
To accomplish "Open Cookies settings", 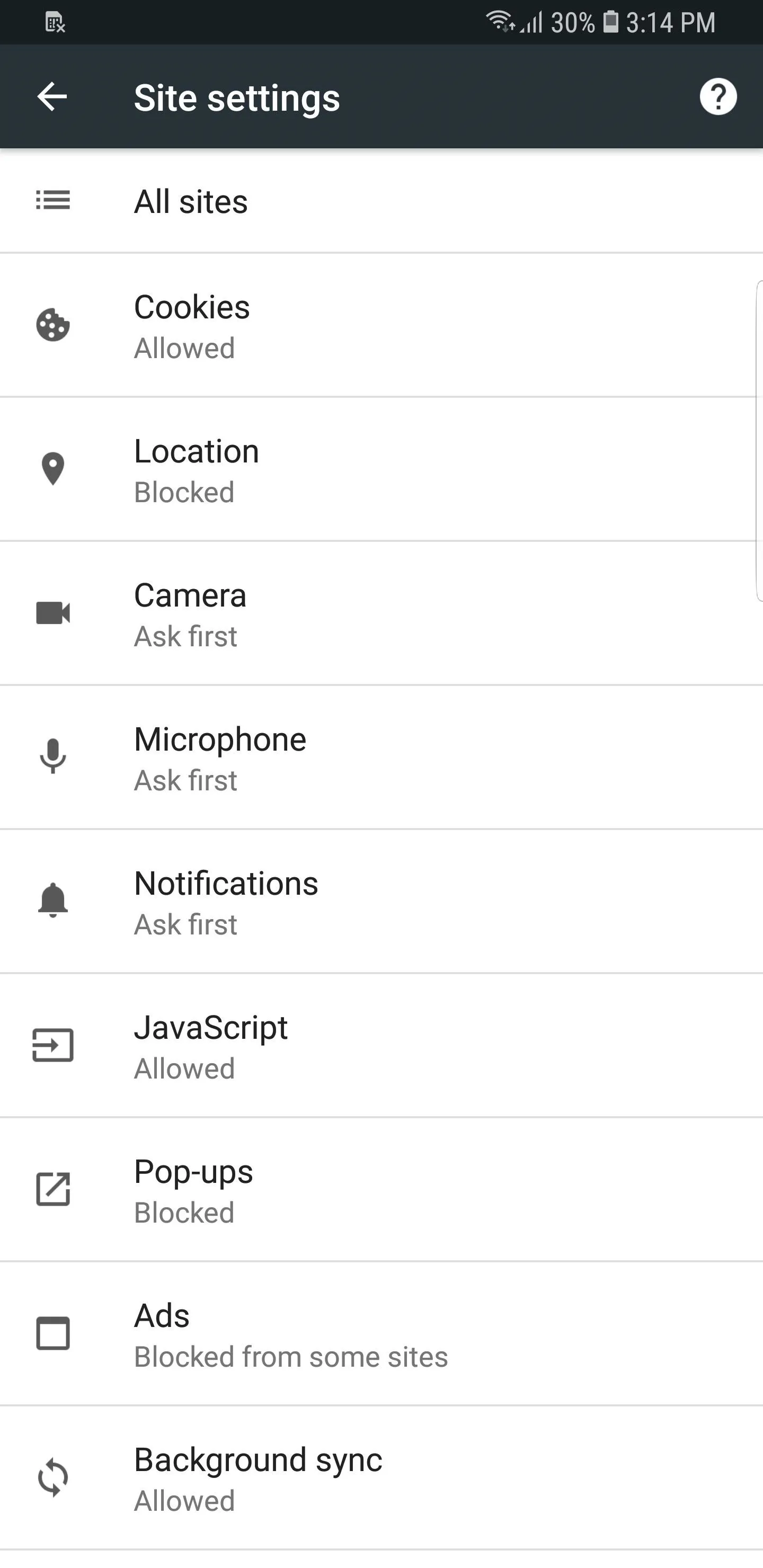I will click(x=381, y=325).
